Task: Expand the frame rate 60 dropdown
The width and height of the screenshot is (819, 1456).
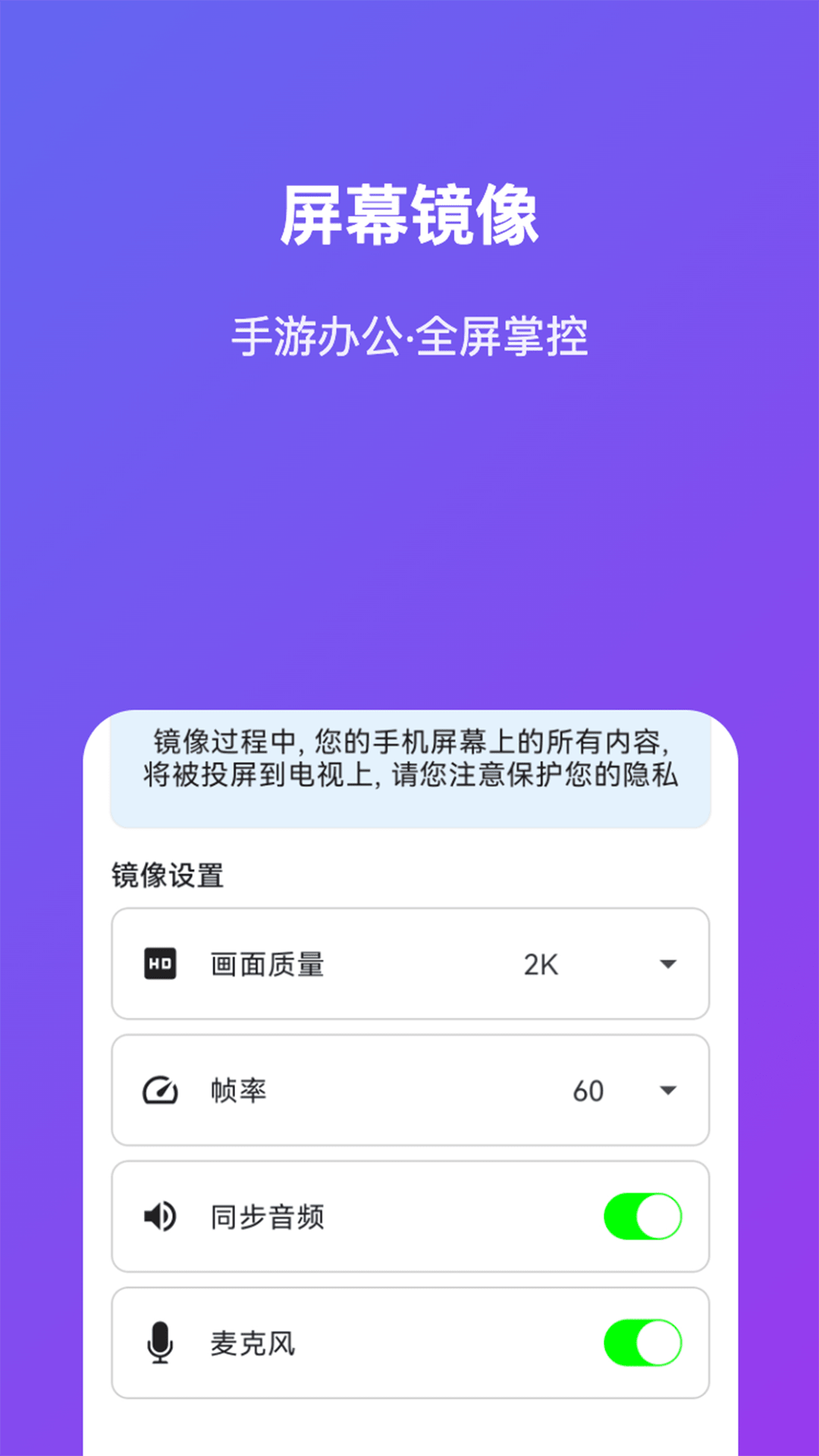Action: (x=667, y=1090)
